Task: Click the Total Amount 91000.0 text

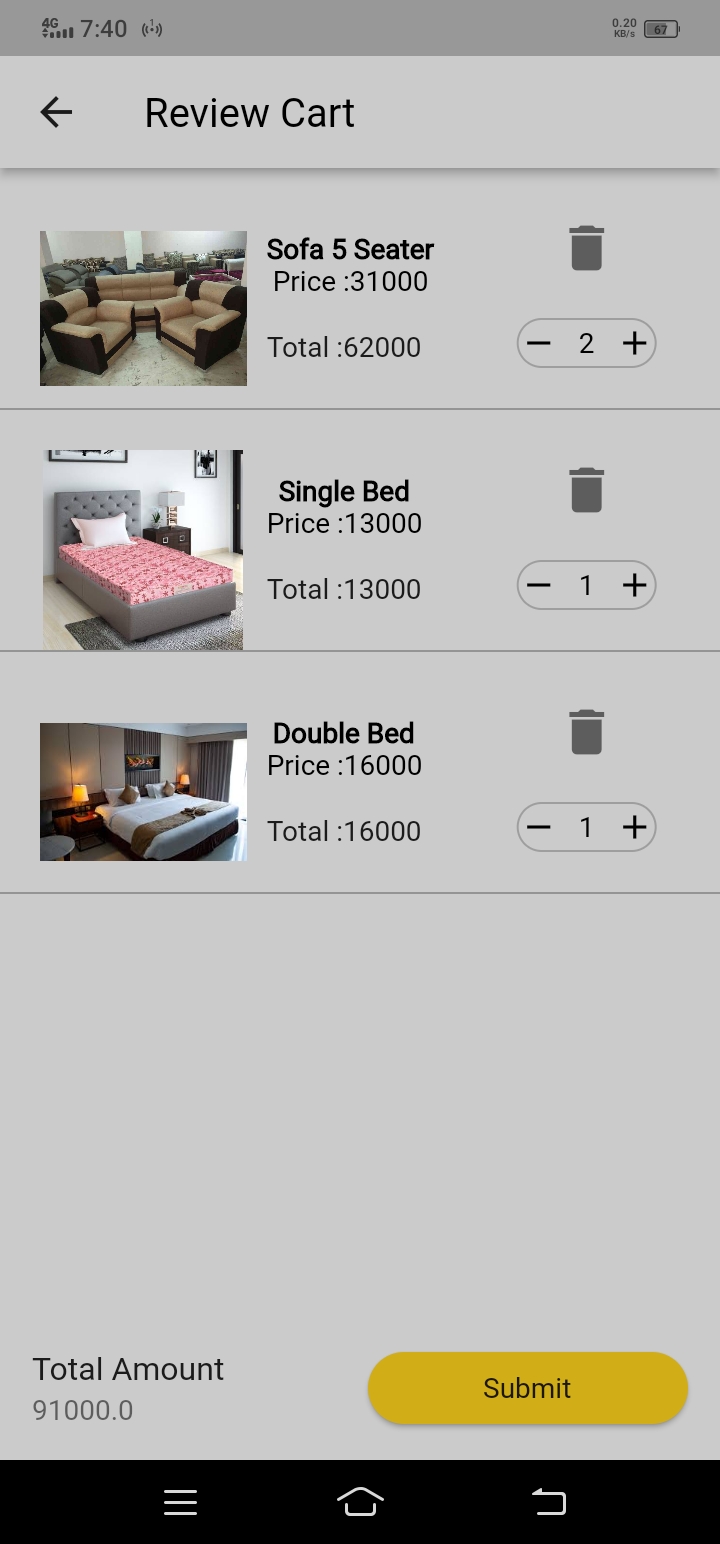Action: click(84, 1410)
